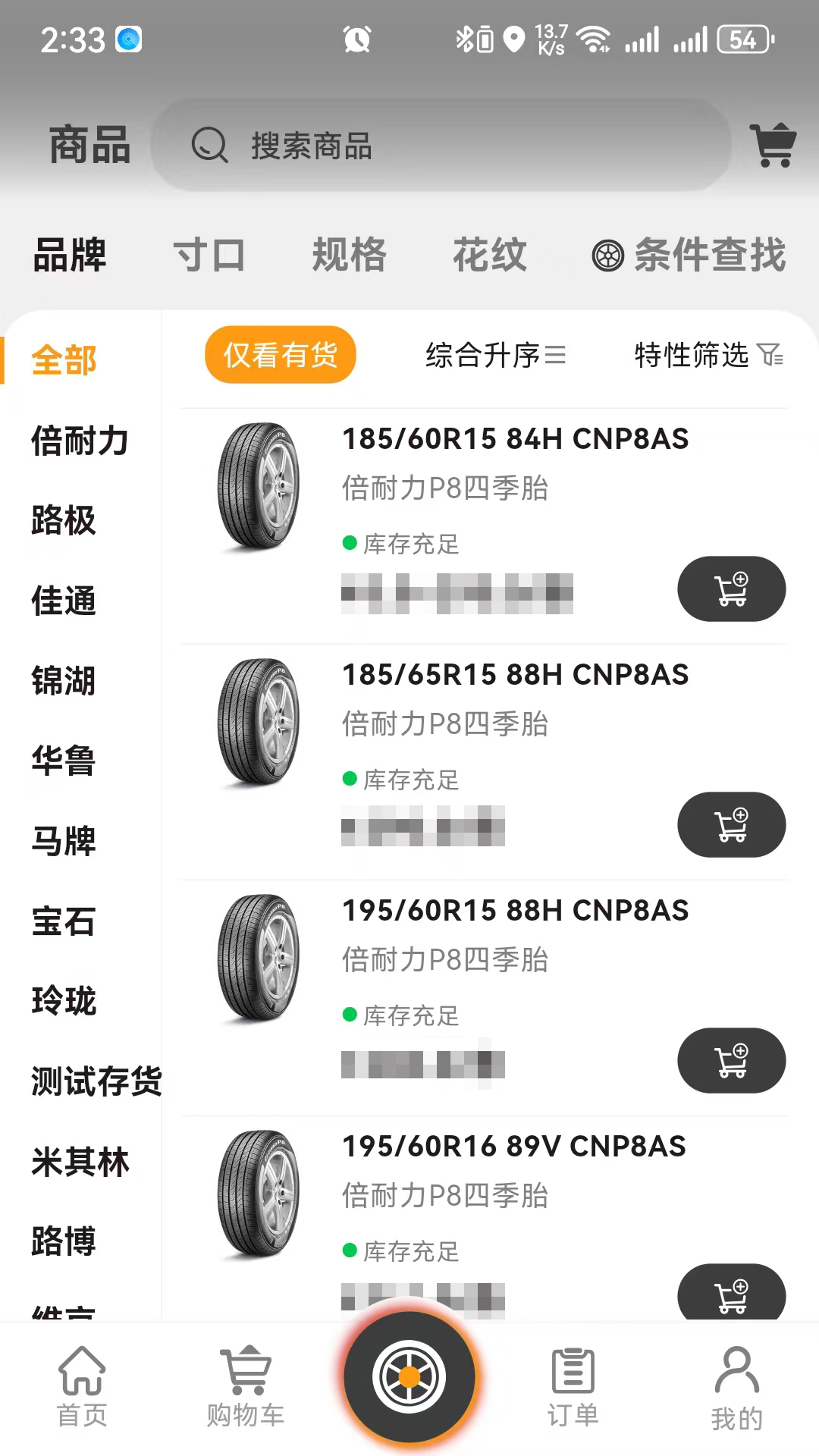
Task: Switch to the 规格 tab
Action: 349,256
